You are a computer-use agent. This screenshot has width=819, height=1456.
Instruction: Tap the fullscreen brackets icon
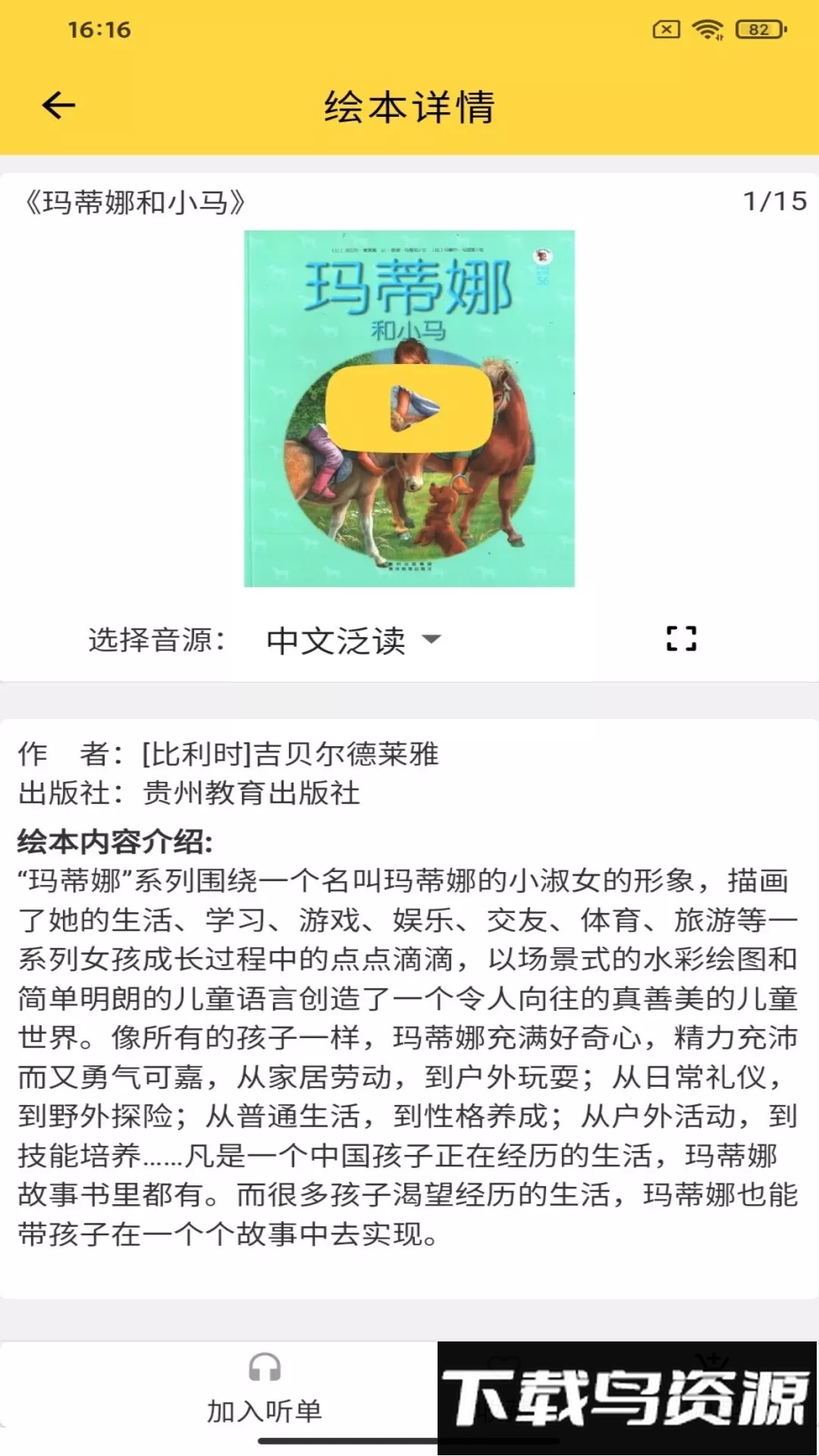pos(683,641)
